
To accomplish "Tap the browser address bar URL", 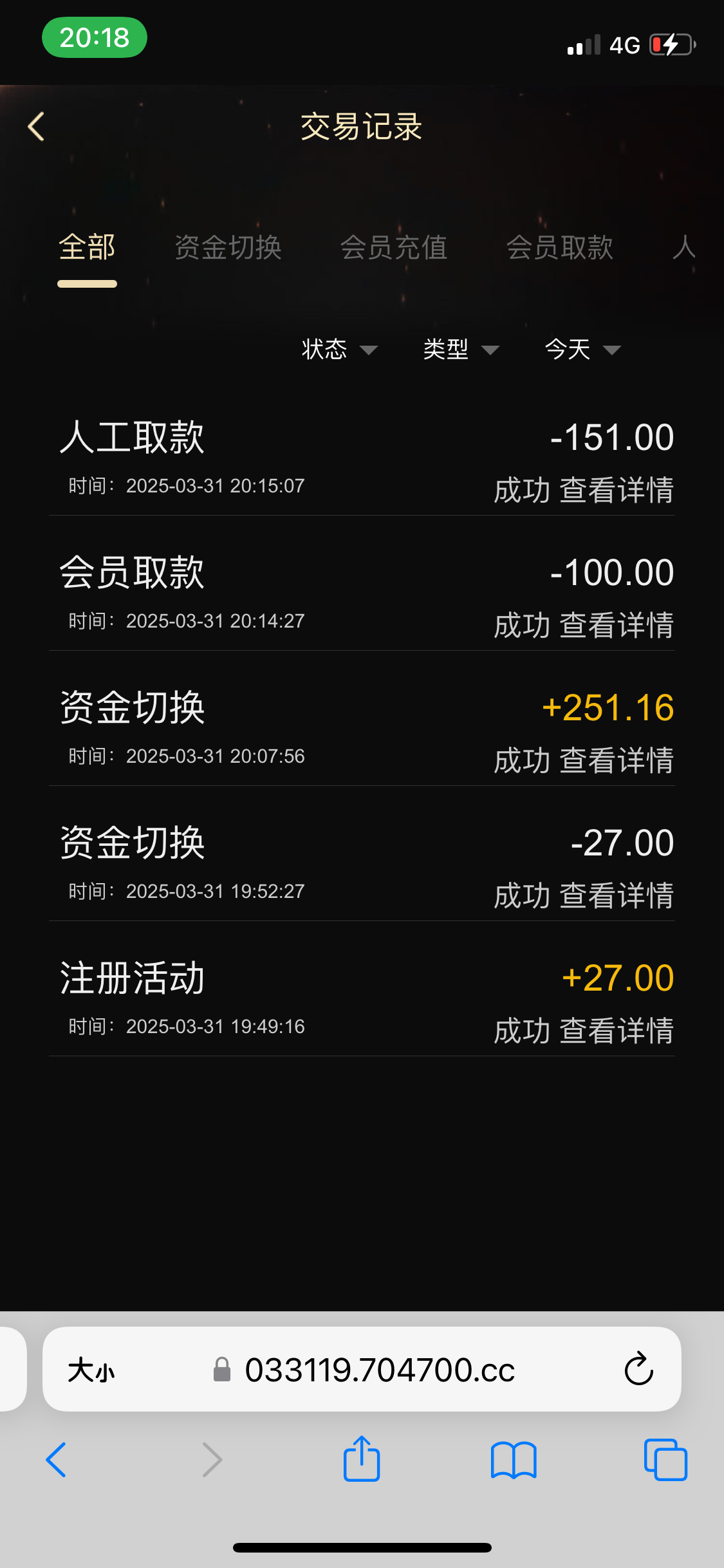I will pyautogui.click(x=380, y=1370).
